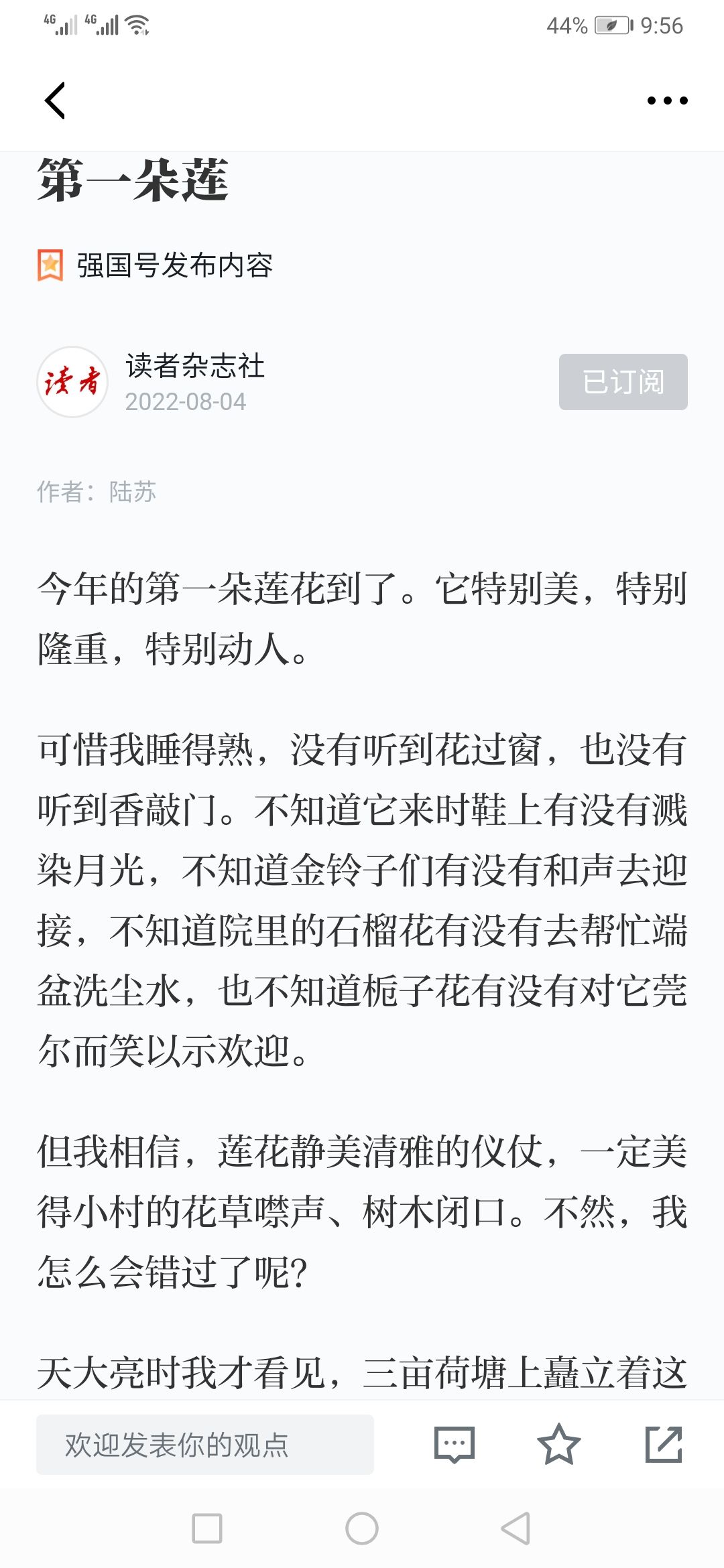Go back using the top-left arrow
The height and width of the screenshot is (1568, 724).
55,101
